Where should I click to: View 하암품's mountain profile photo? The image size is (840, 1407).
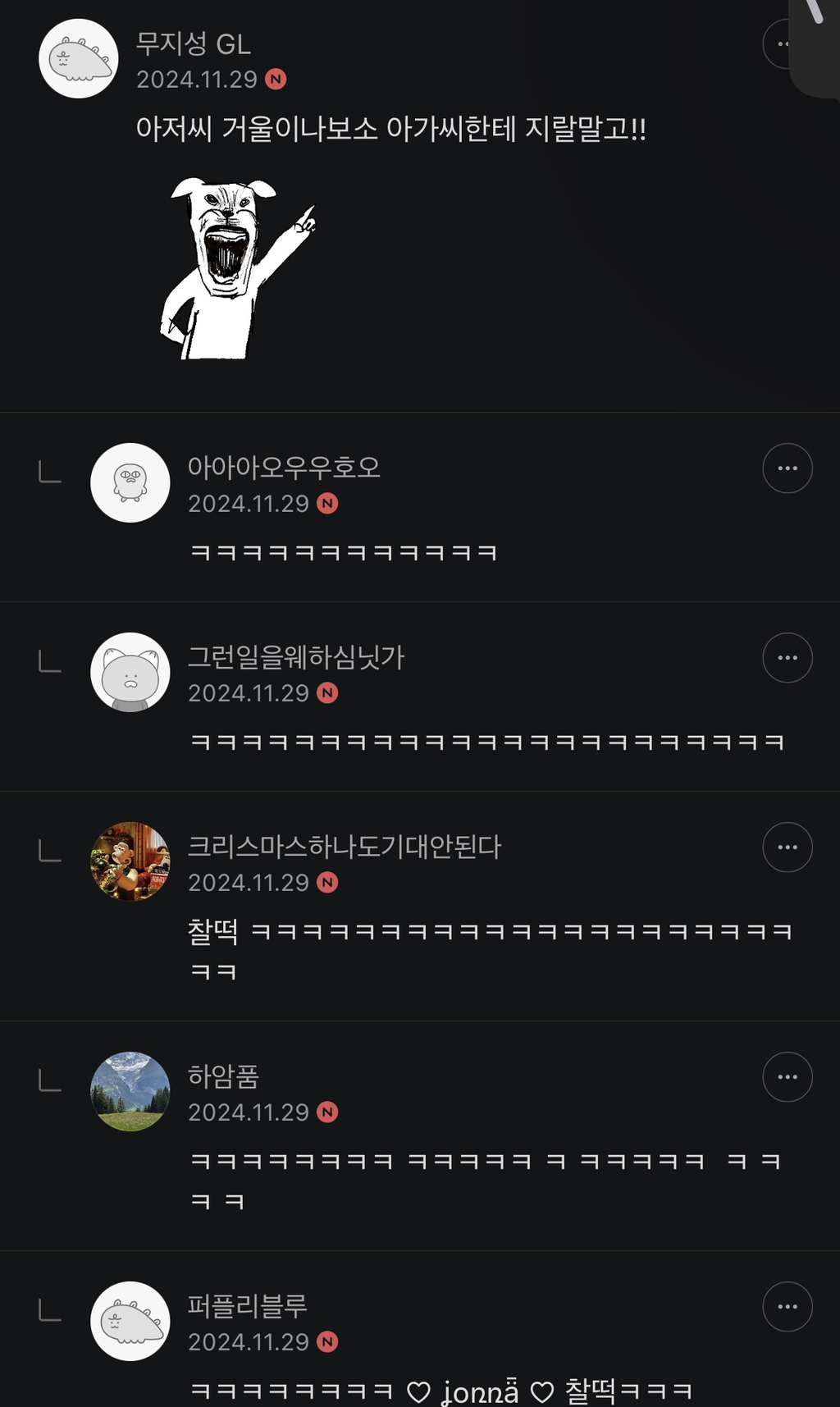(130, 1092)
